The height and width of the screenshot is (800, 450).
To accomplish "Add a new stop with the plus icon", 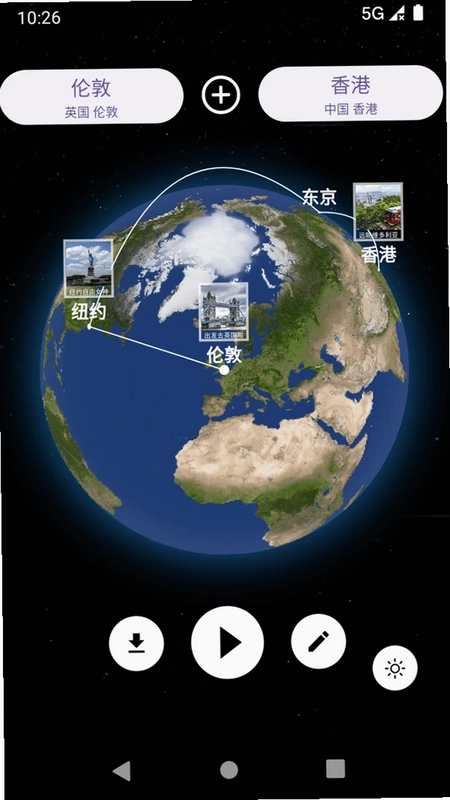I will (220, 95).
